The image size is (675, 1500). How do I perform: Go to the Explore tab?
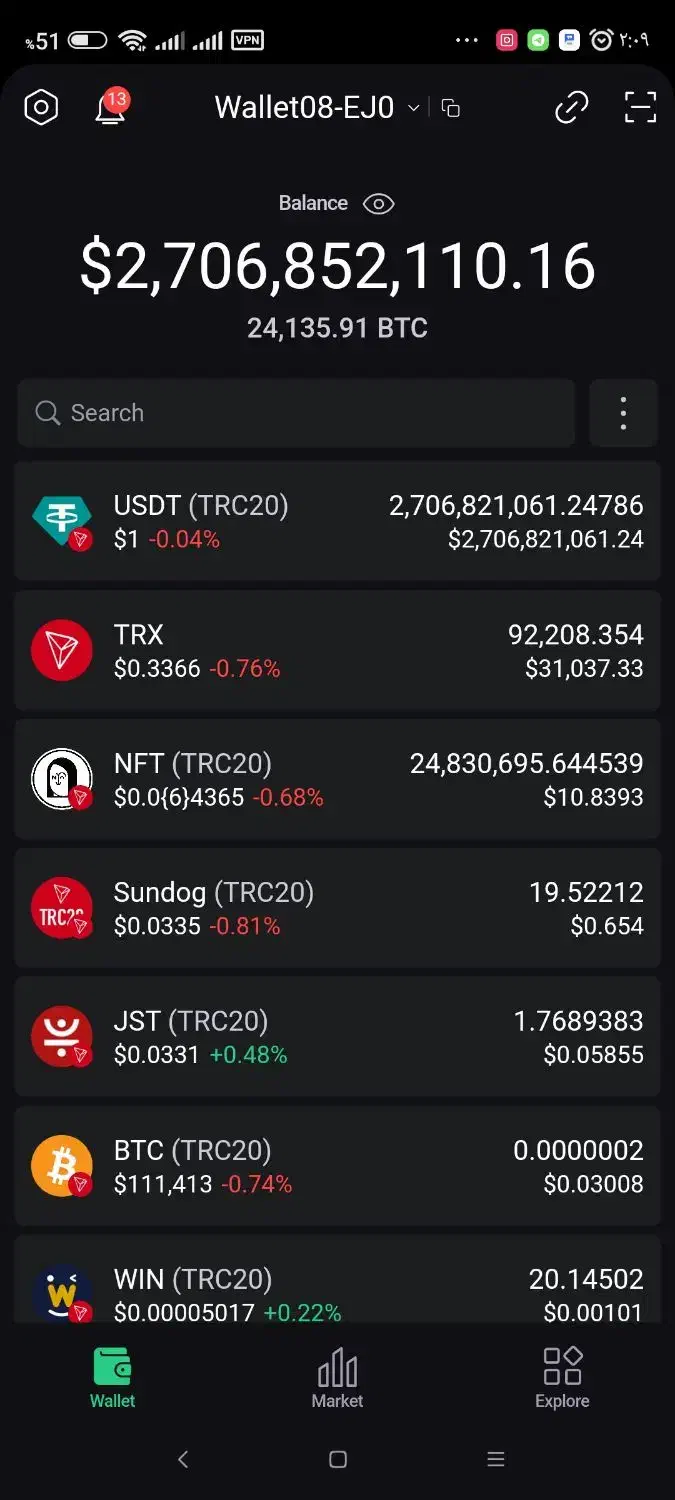tap(562, 1378)
